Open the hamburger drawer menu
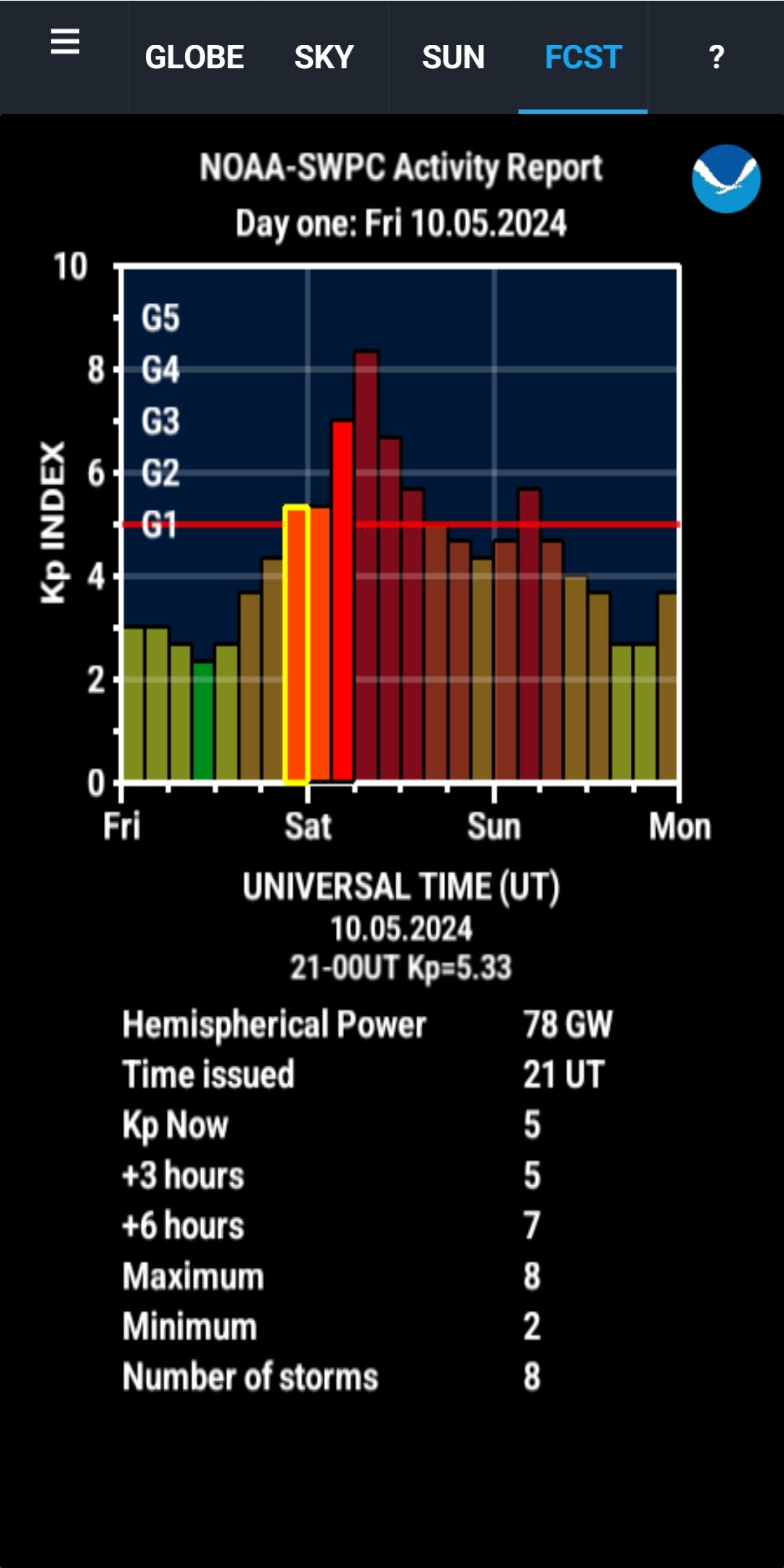This screenshot has width=784, height=1568. click(65, 42)
